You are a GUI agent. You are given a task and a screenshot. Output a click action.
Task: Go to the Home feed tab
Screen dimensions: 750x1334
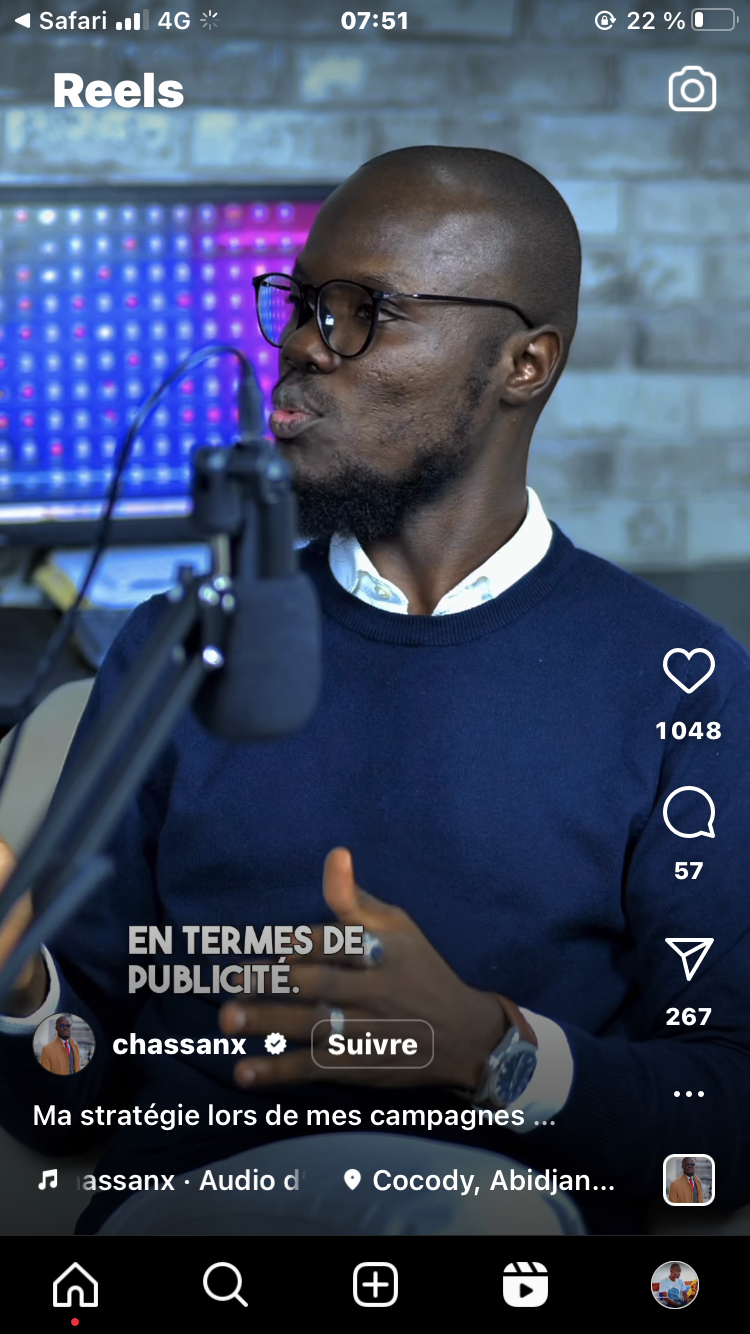pyautogui.click(x=76, y=1284)
